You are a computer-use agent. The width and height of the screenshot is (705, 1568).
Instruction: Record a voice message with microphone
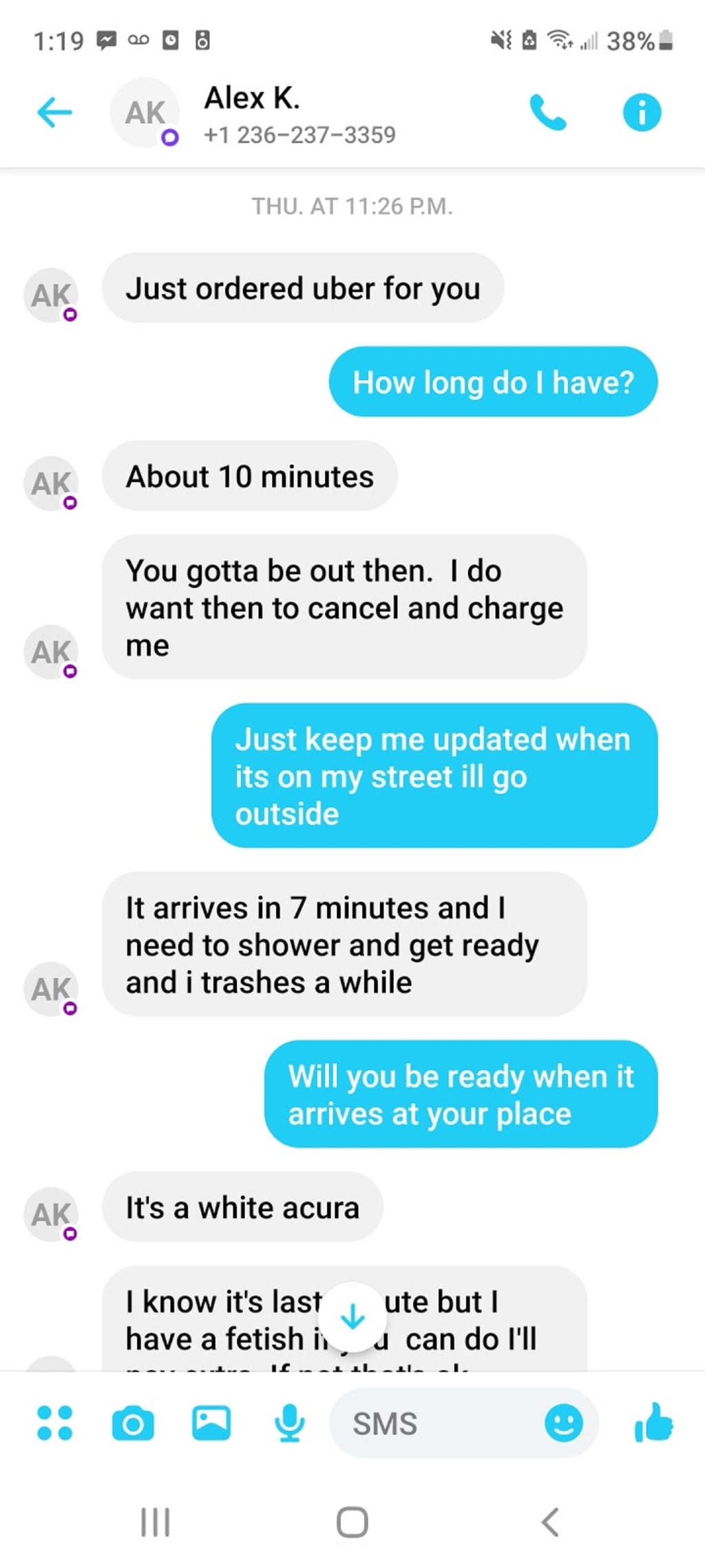pos(289,1423)
